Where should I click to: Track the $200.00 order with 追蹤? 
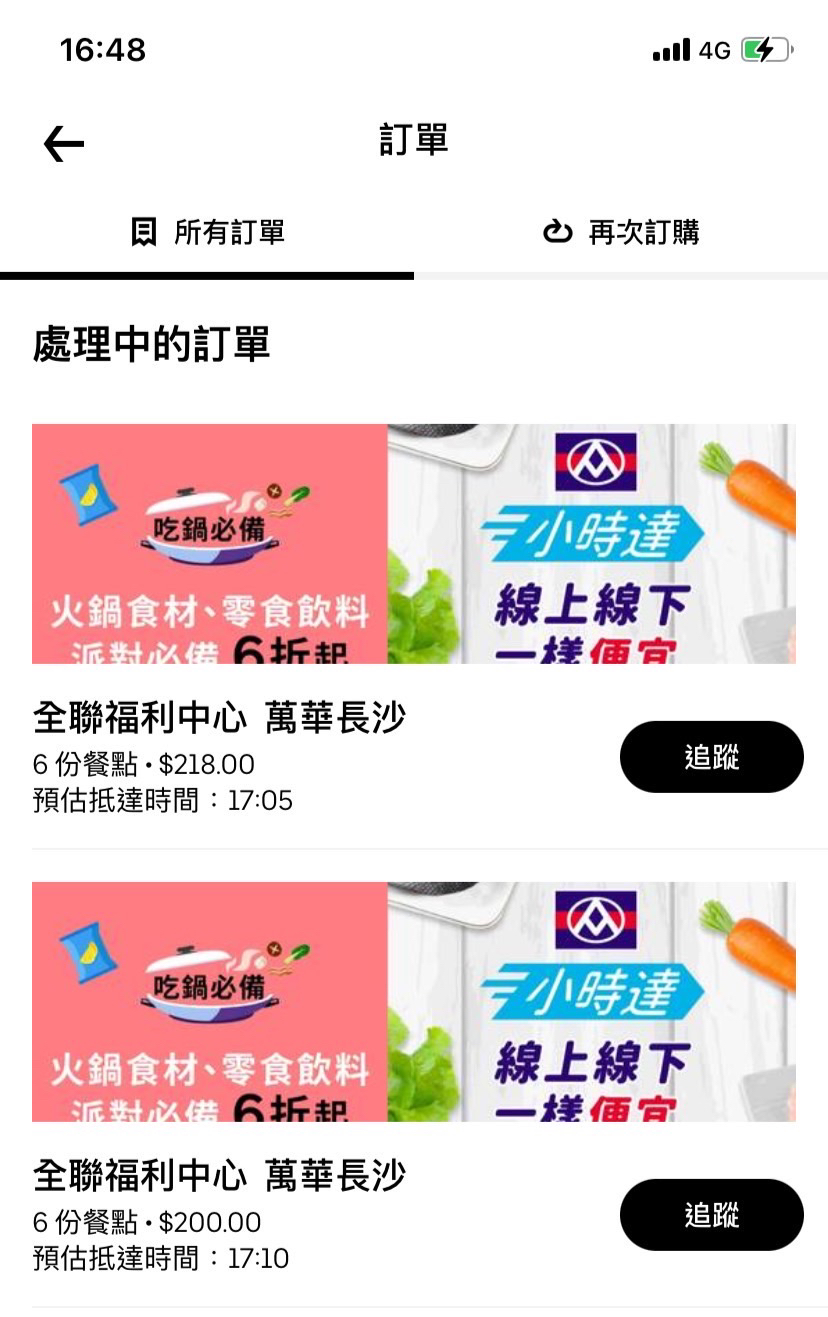pyautogui.click(x=711, y=1214)
